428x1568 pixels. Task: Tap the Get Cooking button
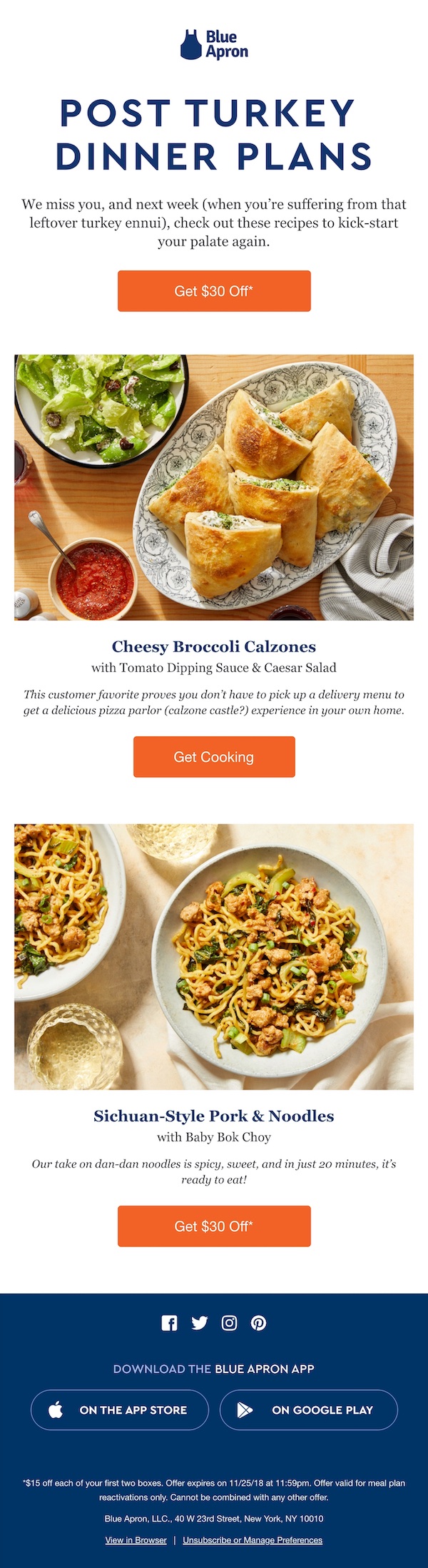214,757
